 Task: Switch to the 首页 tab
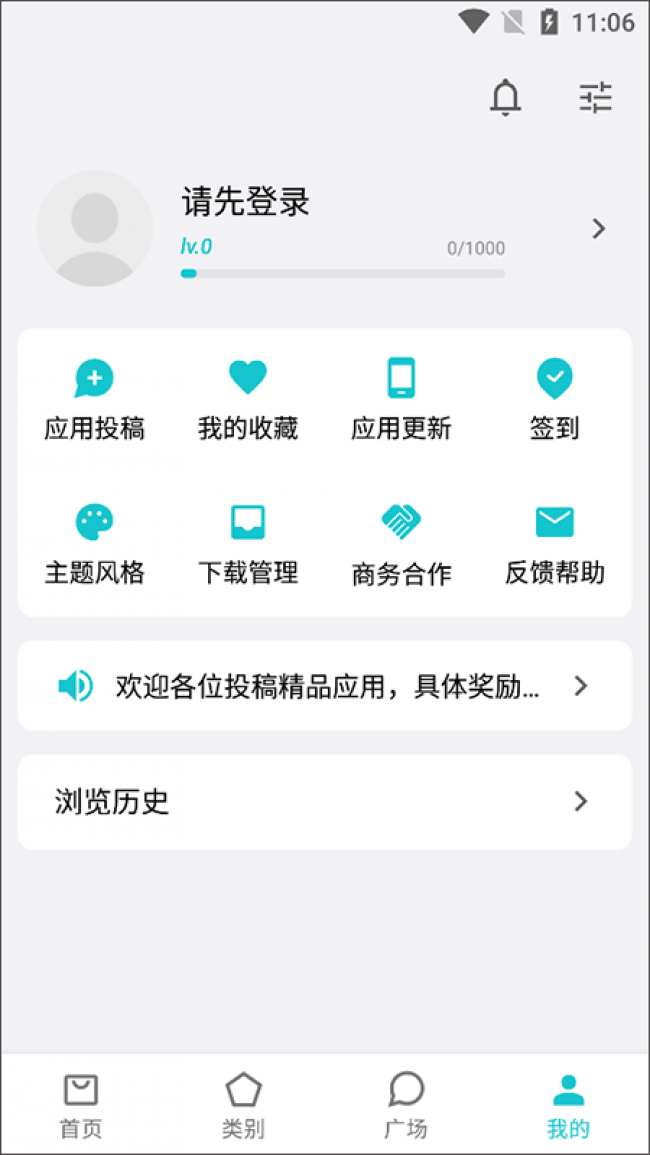(81, 1106)
